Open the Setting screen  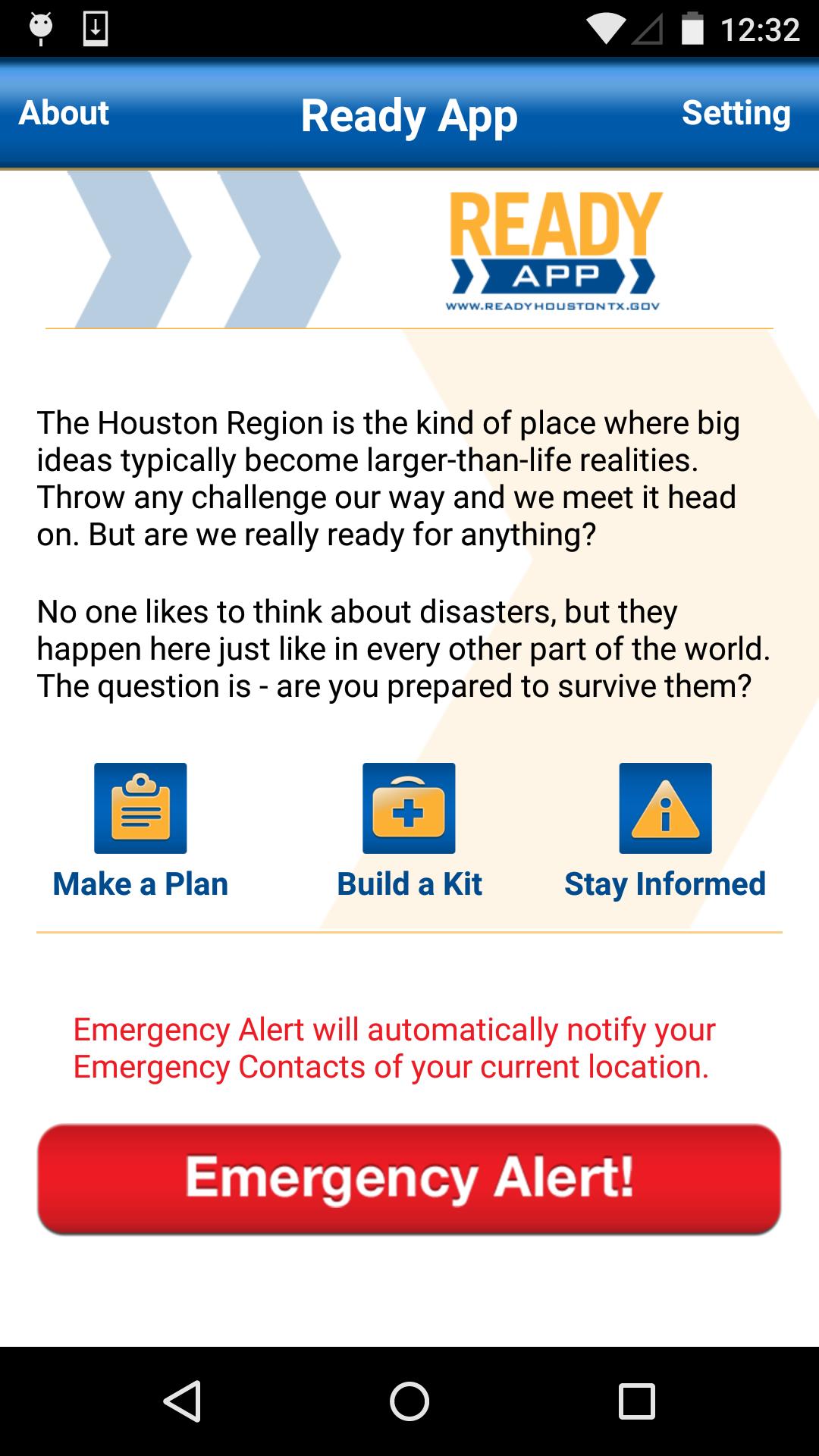click(735, 114)
